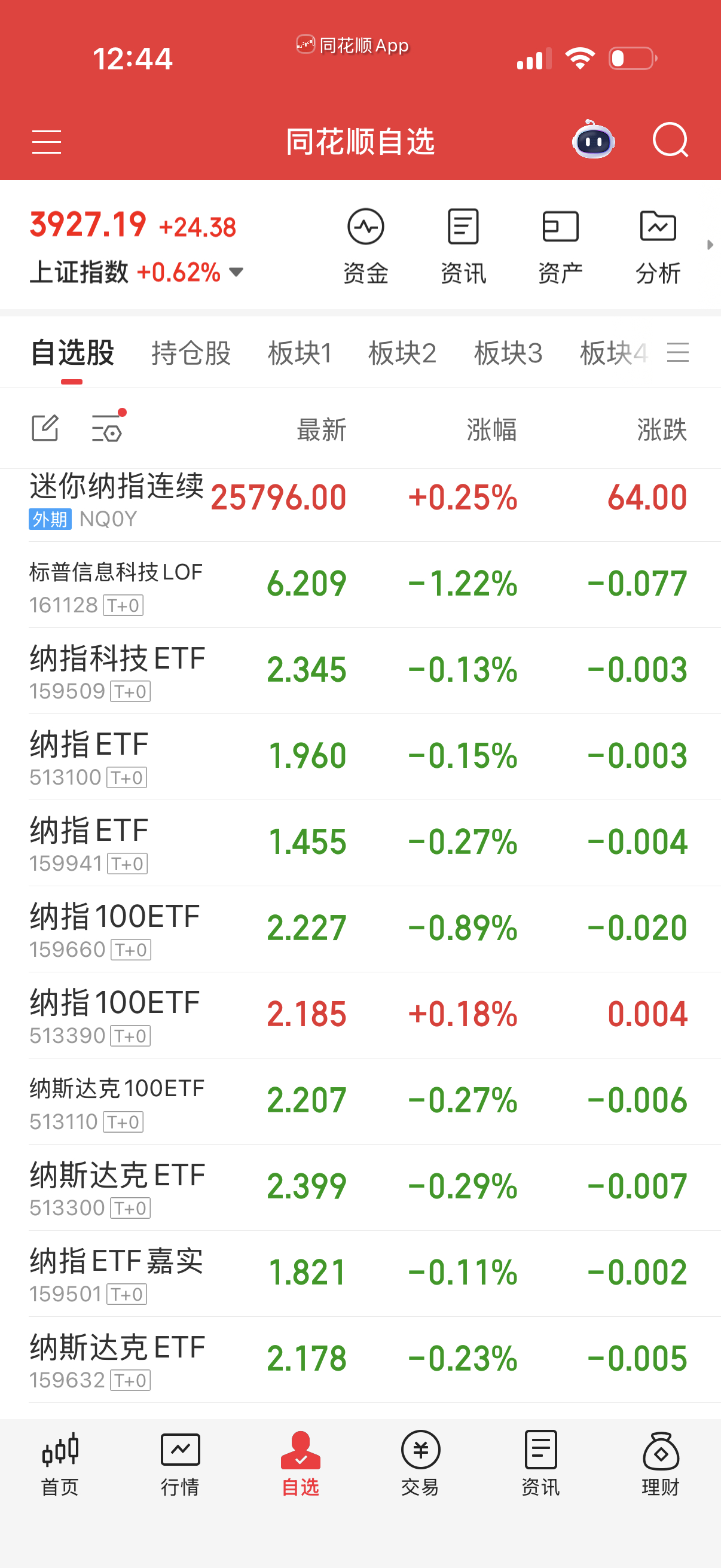721x1568 pixels.
Task: Open the tab list menu icon beside 板块4
Action: [x=678, y=352]
